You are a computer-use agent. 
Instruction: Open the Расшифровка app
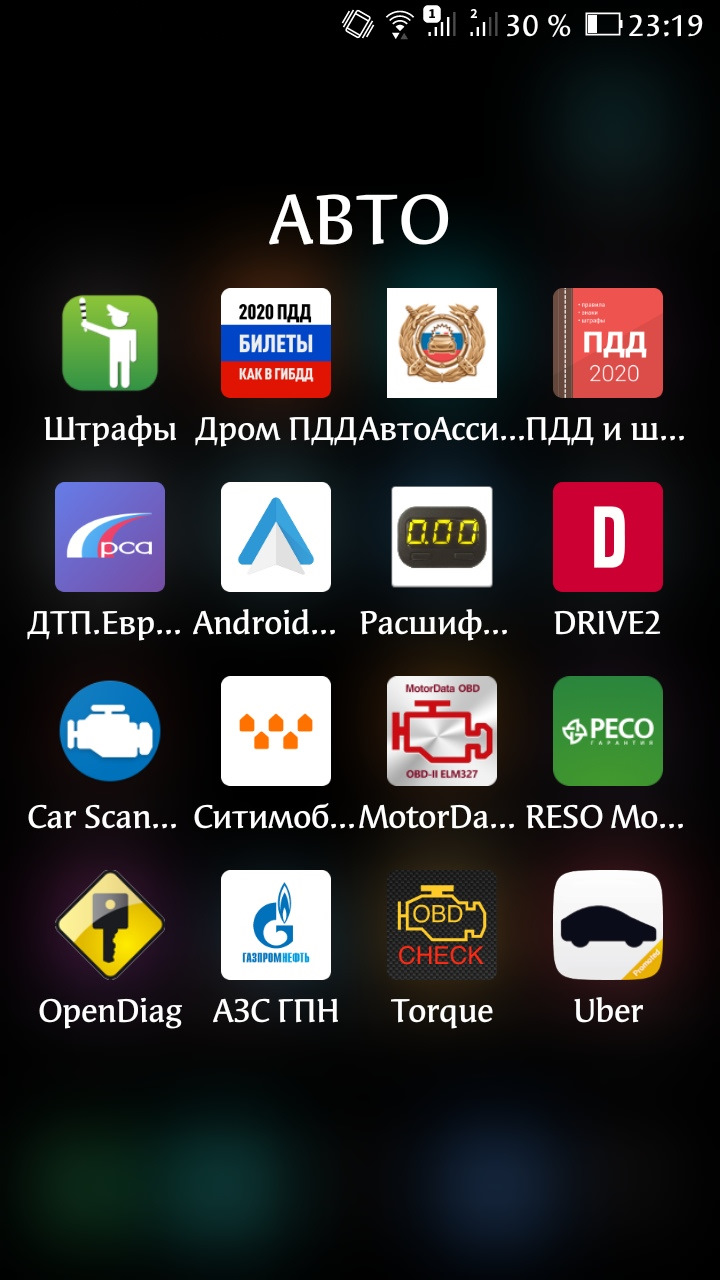coord(442,537)
